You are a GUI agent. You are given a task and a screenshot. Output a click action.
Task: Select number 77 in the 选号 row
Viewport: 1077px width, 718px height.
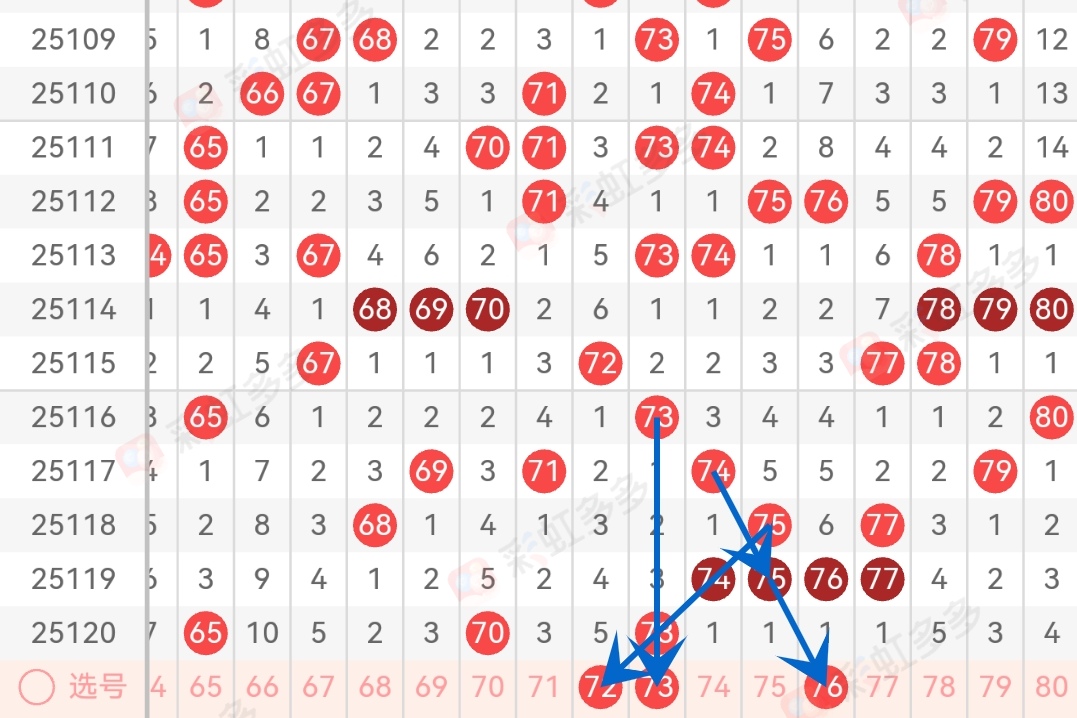pyautogui.click(x=882, y=688)
